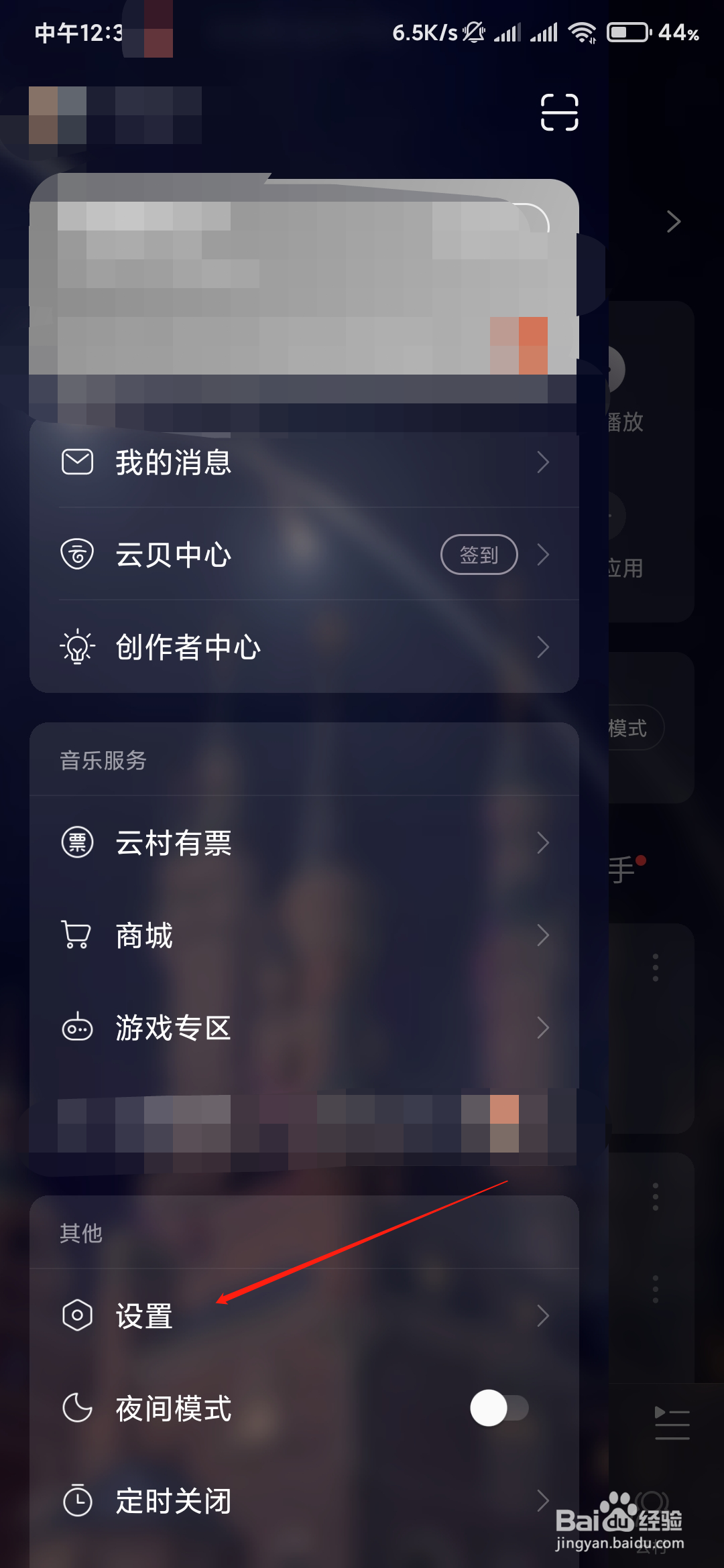Click the 设置 shield icon
Image resolution: width=724 pixels, height=1568 pixels.
(77, 1315)
